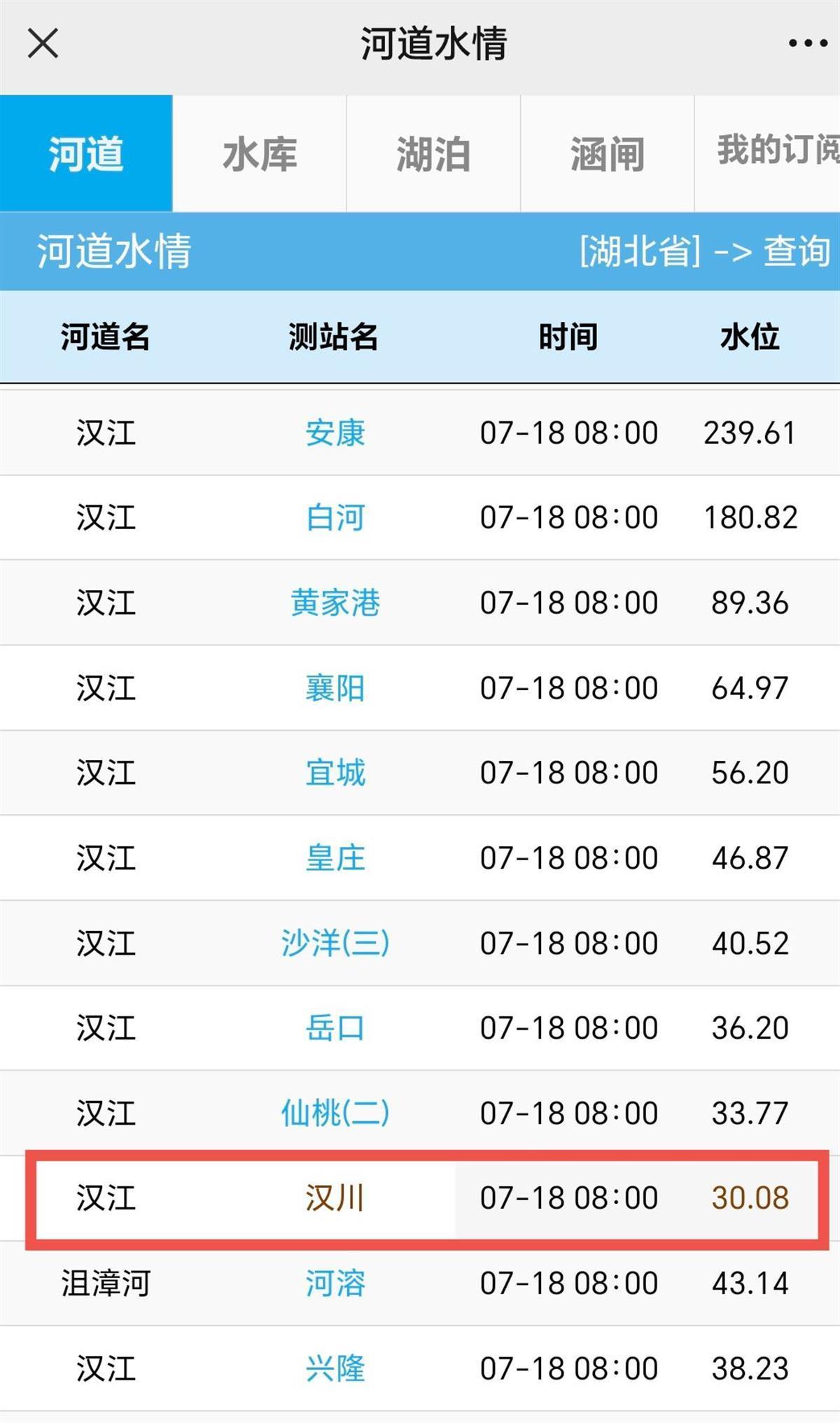This screenshot has width=840, height=1423.
Task: Switch to the 涵闸 tab
Action: click(x=607, y=154)
